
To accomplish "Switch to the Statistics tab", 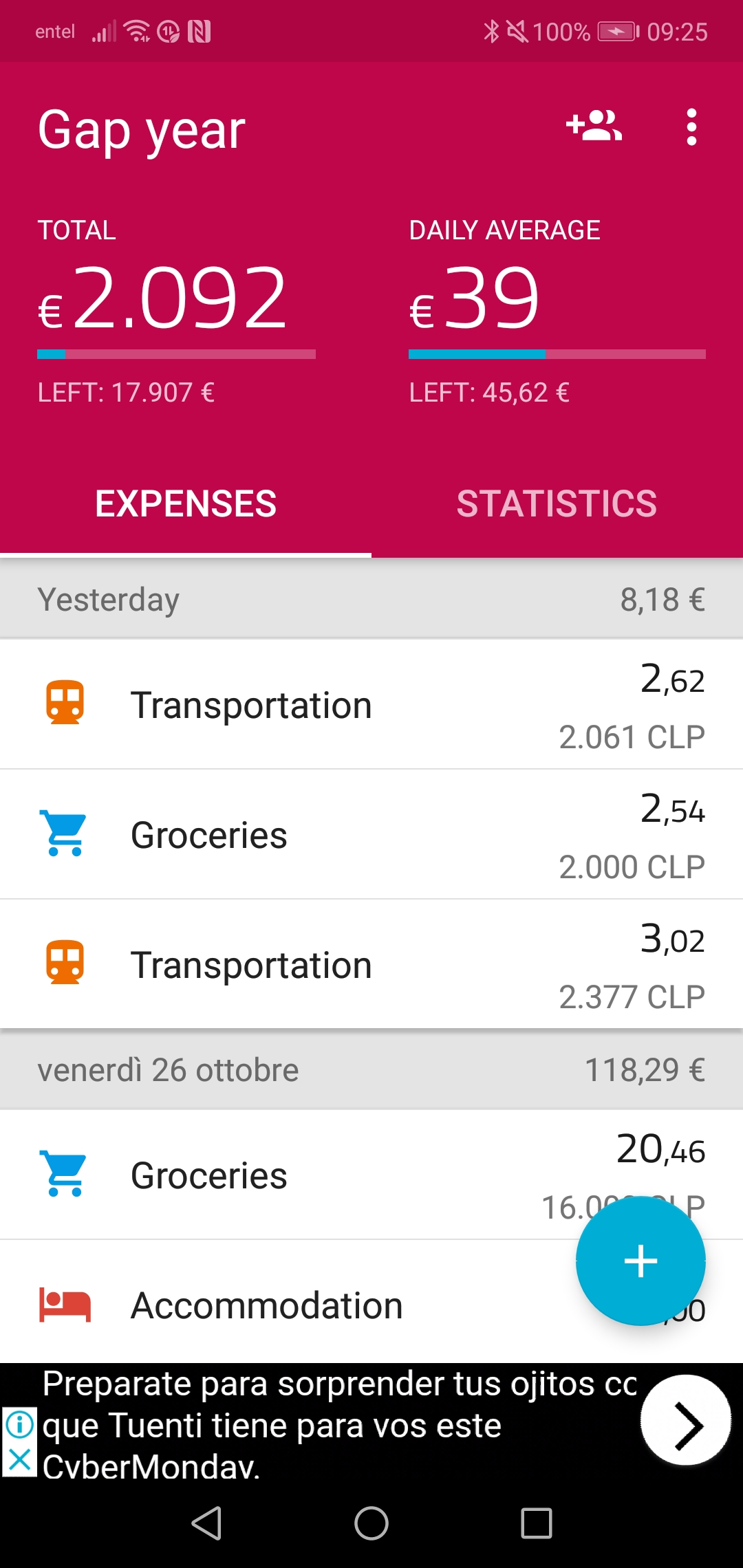I will (x=557, y=503).
